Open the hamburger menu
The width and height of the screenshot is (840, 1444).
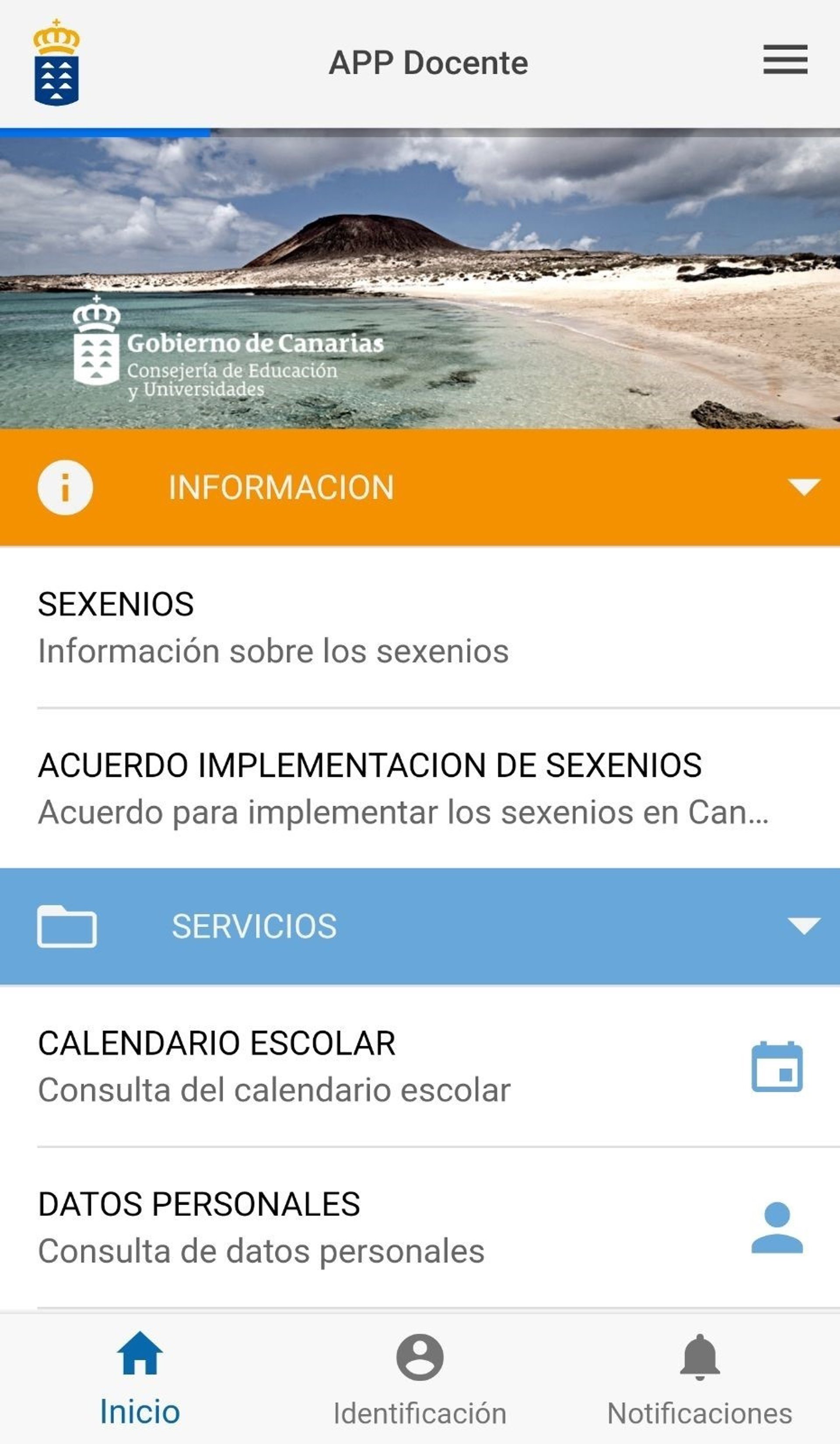pyautogui.click(x=785, y=60)
